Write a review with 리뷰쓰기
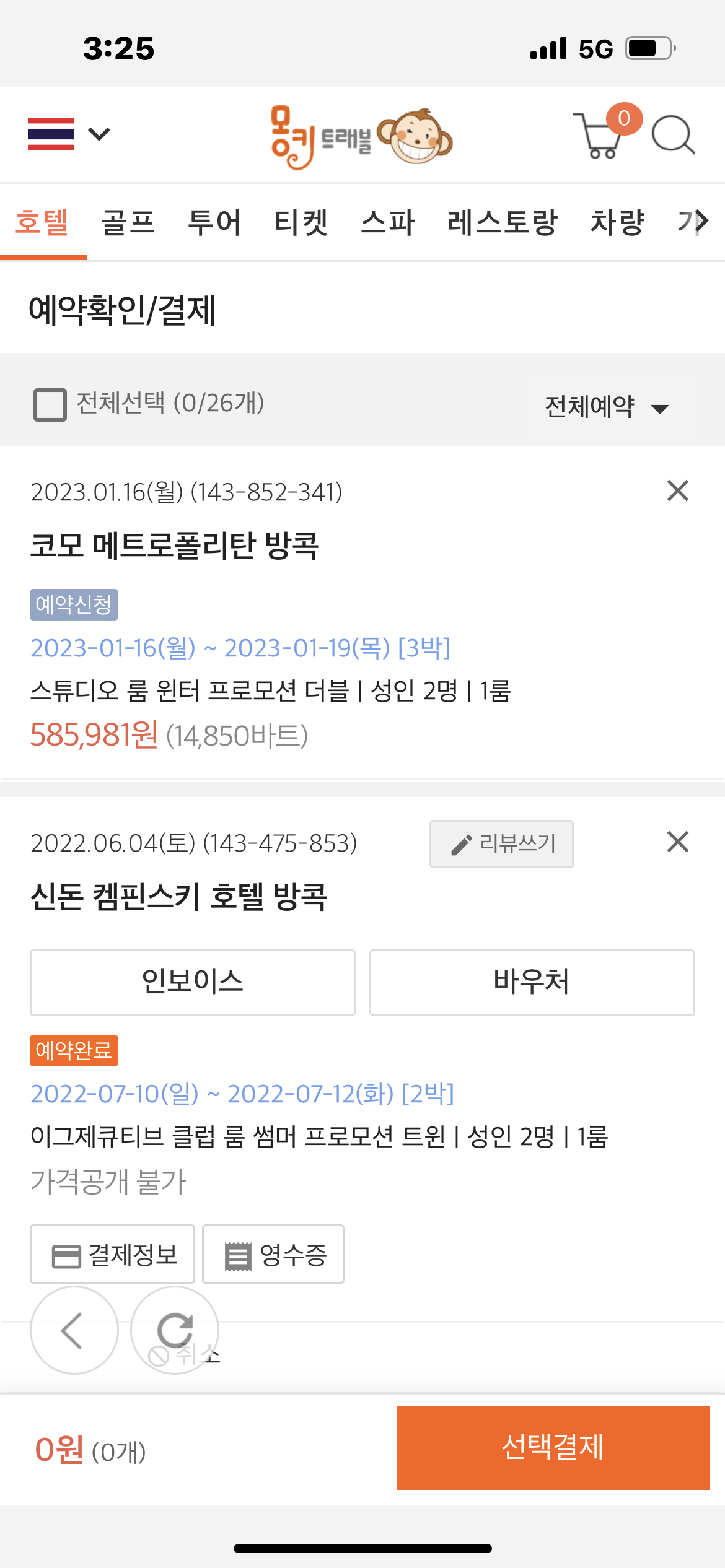This screenshot has width=725, height=1568. pyautogui.click(x=501, y=843)
